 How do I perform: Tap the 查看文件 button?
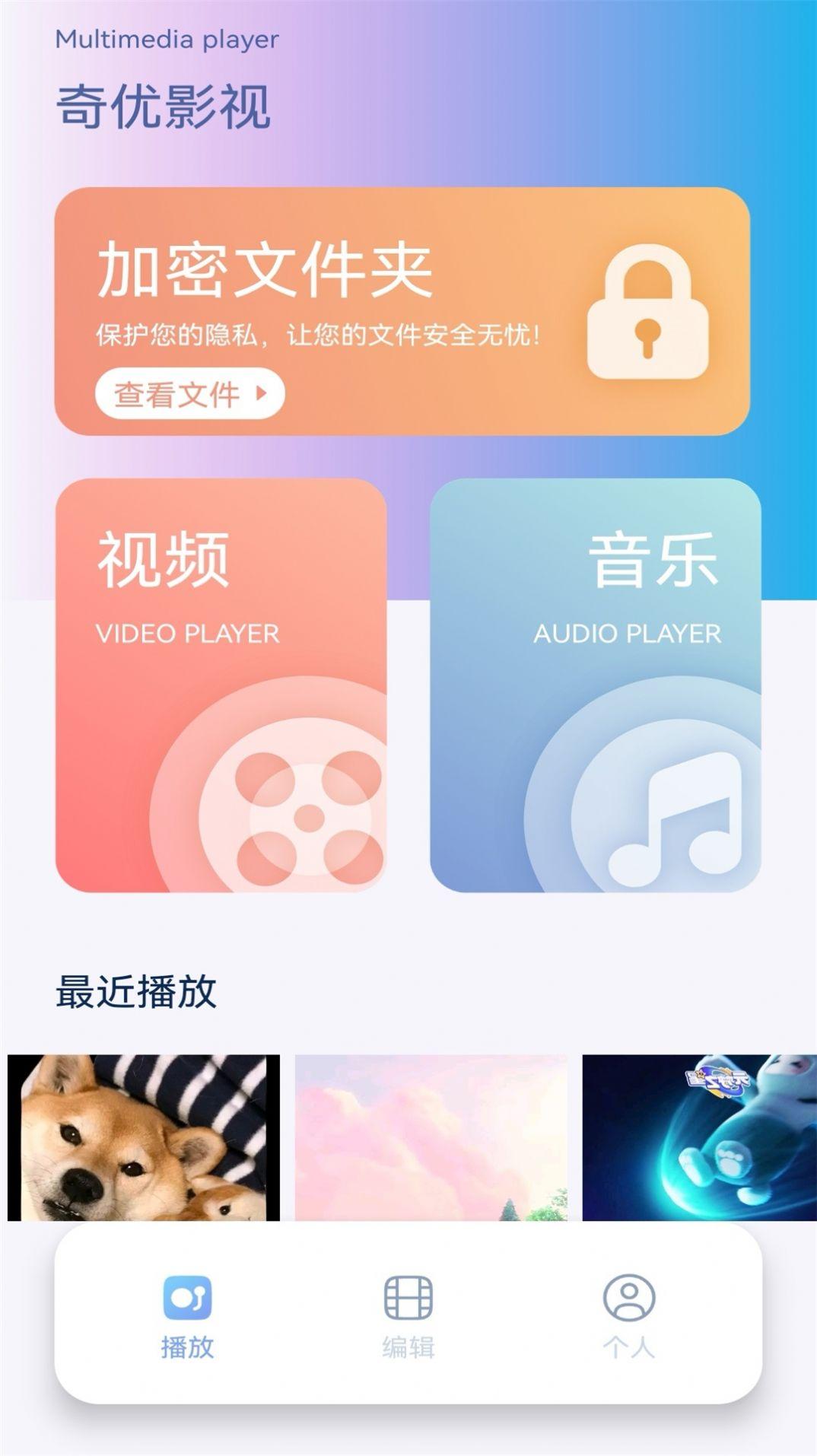[x=189, y=394]
